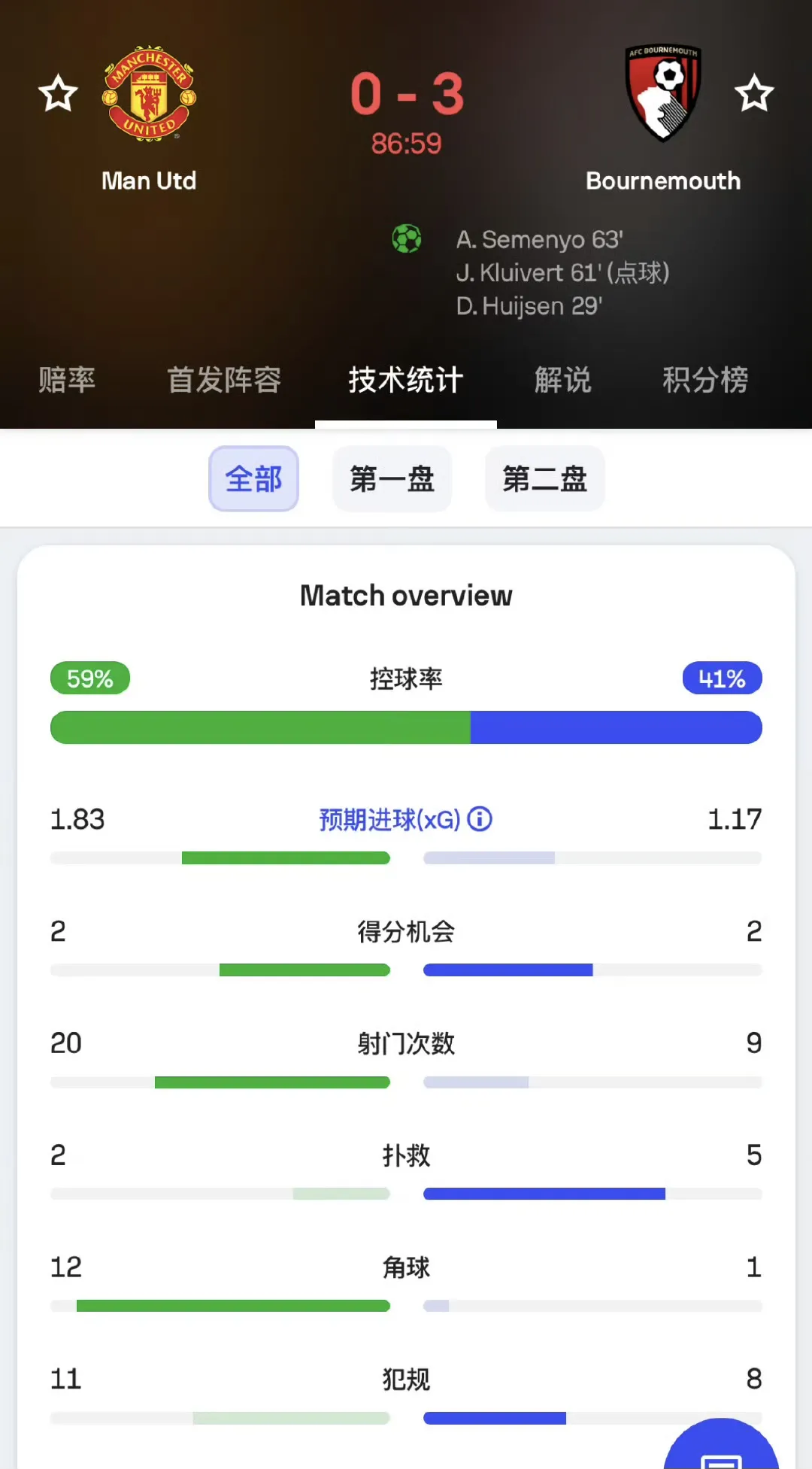Tap the info icon next to 预期进球(xG)

[480, 818]
